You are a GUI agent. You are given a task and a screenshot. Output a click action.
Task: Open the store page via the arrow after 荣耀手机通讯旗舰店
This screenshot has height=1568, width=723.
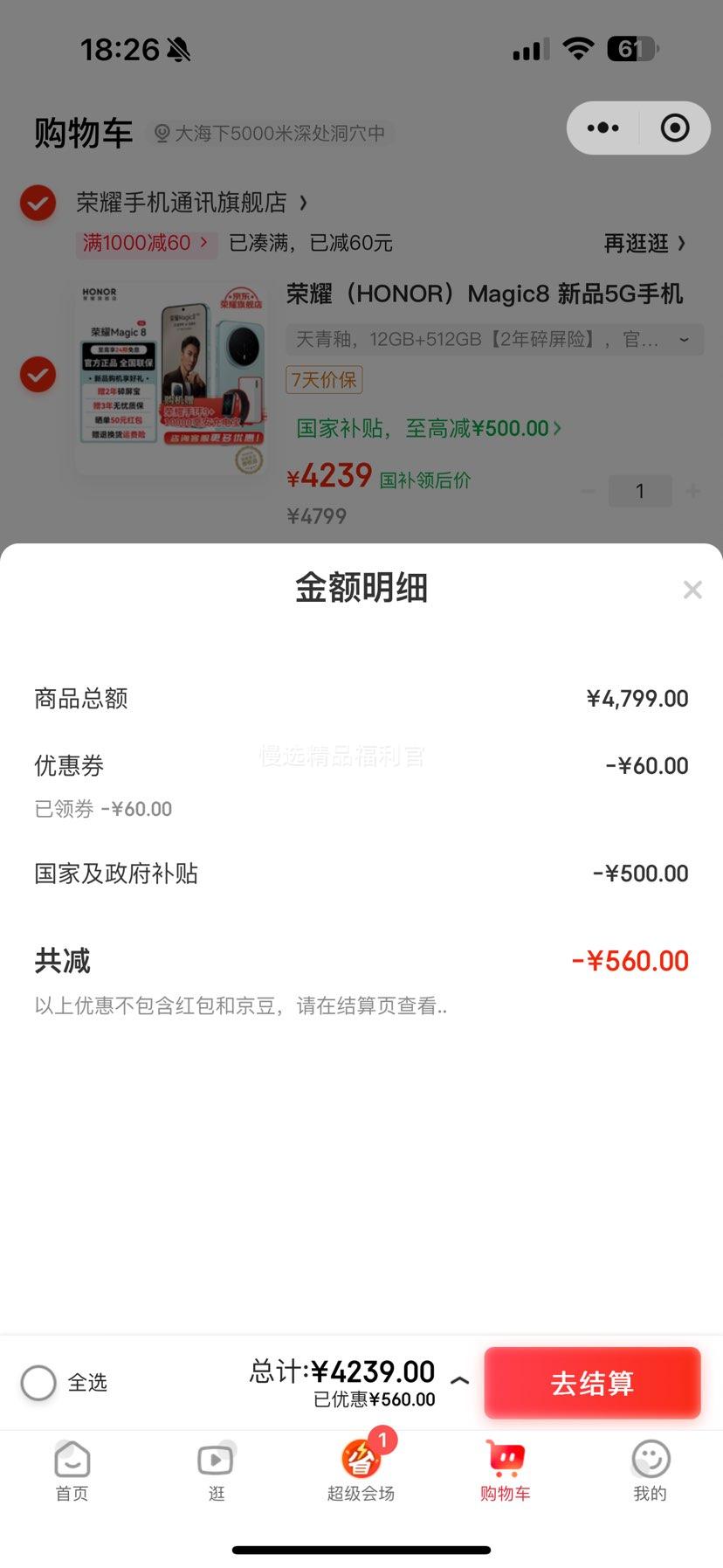[303, 203]
